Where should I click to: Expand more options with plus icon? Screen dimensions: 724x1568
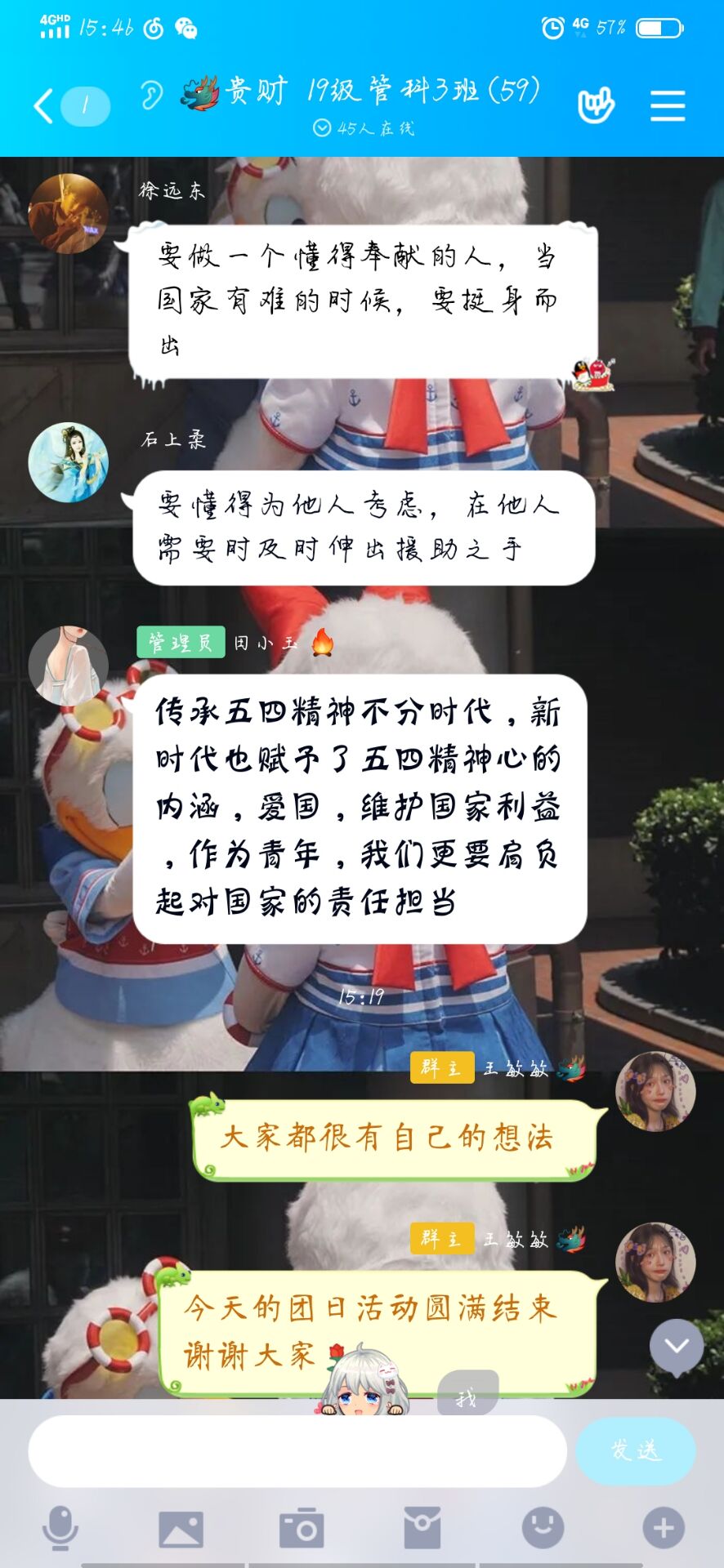coord(663,1528)
